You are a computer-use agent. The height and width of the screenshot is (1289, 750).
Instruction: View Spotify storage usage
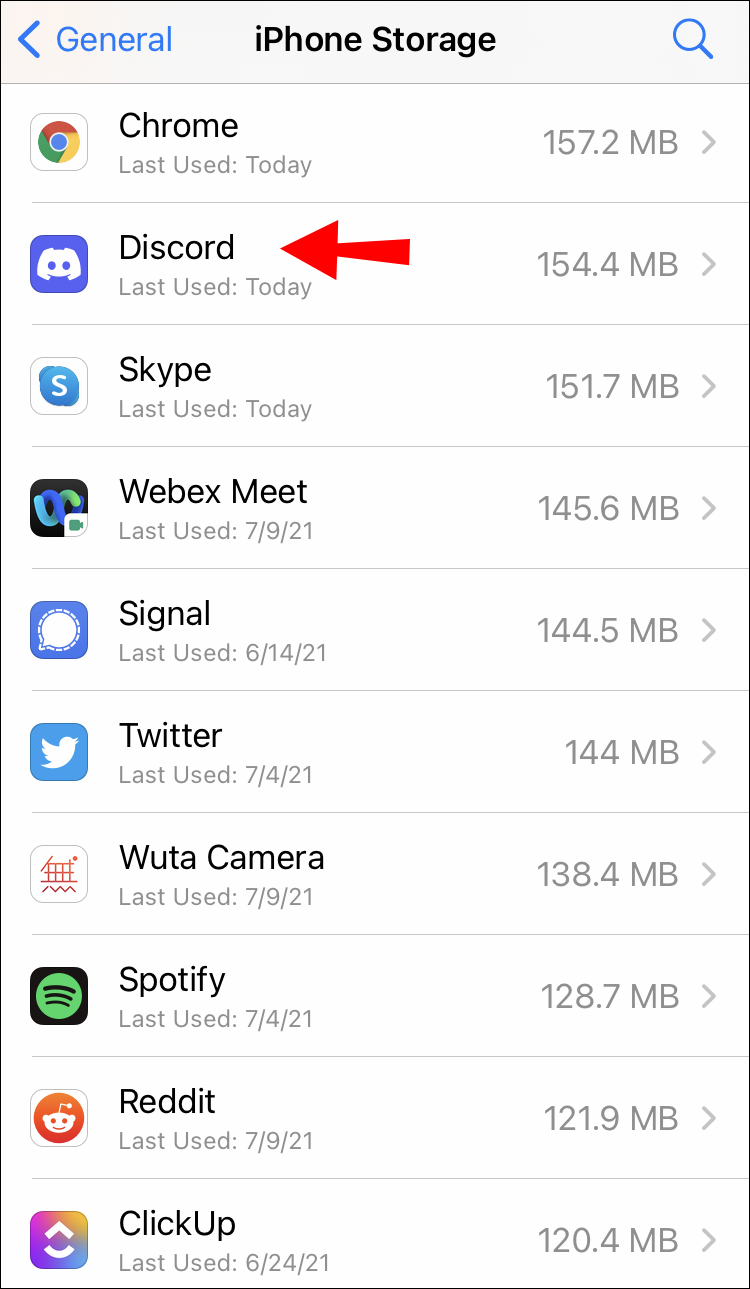pyautogui.click(x=375, y=997)
